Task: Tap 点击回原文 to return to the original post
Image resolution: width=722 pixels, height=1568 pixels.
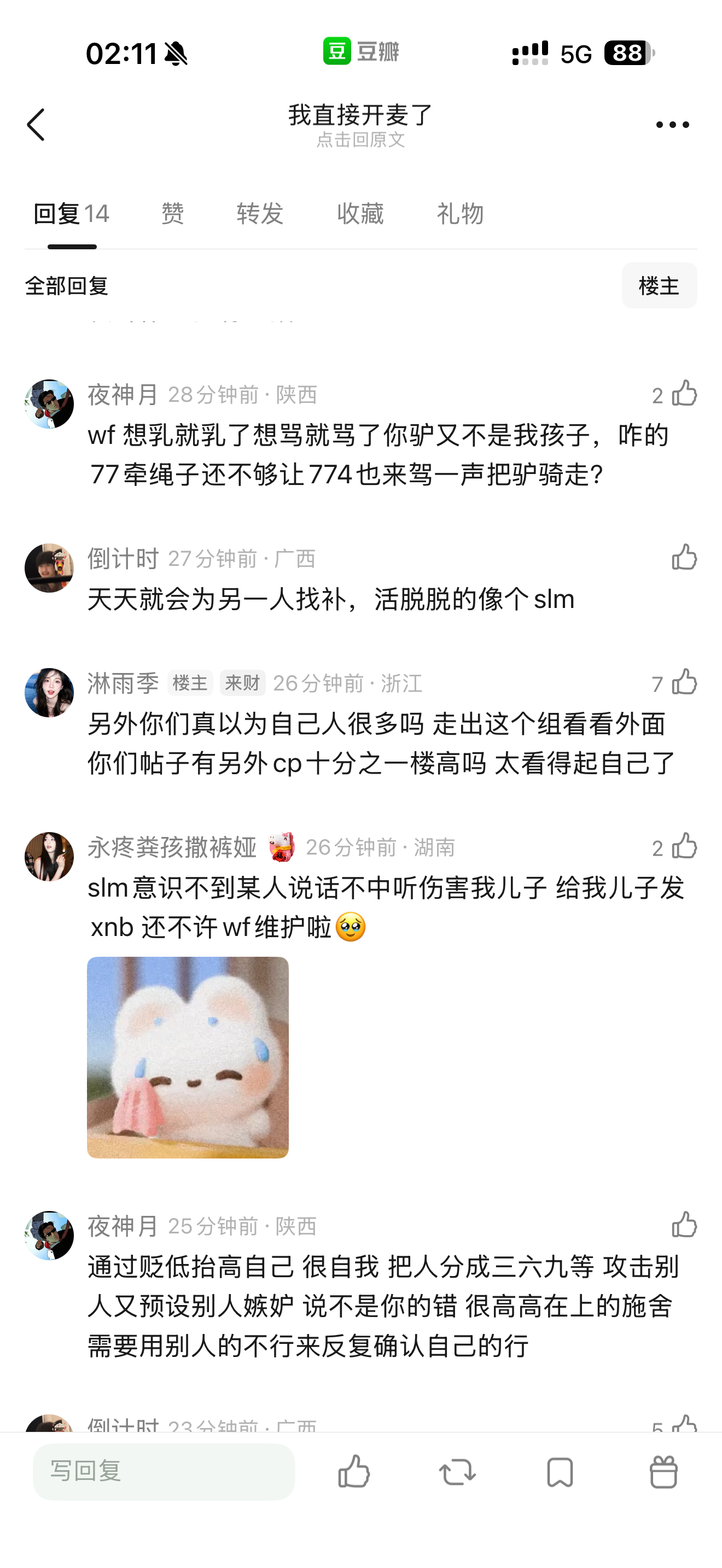Action: (360, 140)
